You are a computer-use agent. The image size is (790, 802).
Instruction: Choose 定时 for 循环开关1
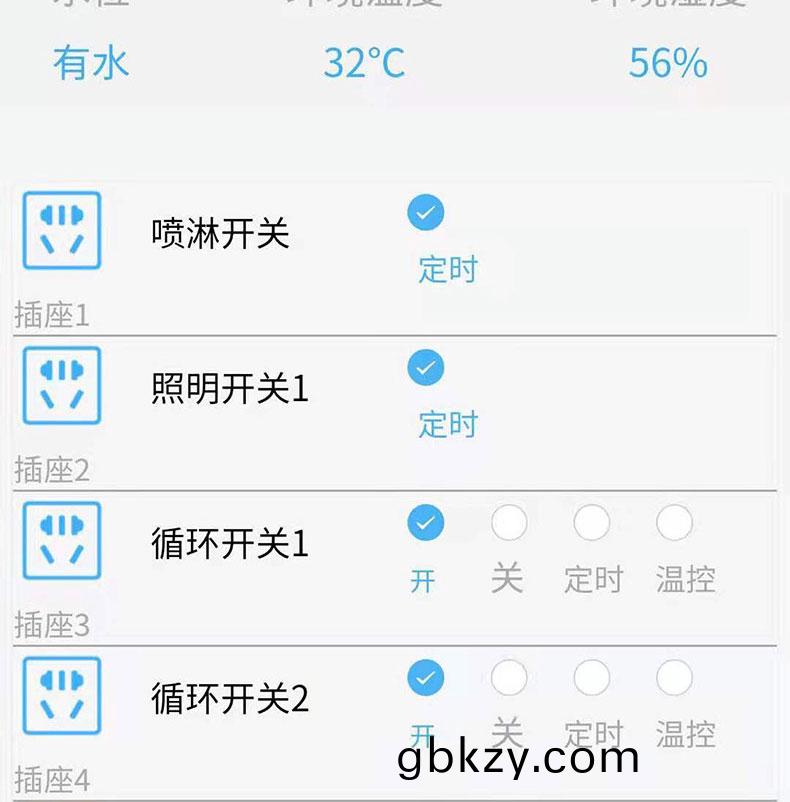point(591,522)
